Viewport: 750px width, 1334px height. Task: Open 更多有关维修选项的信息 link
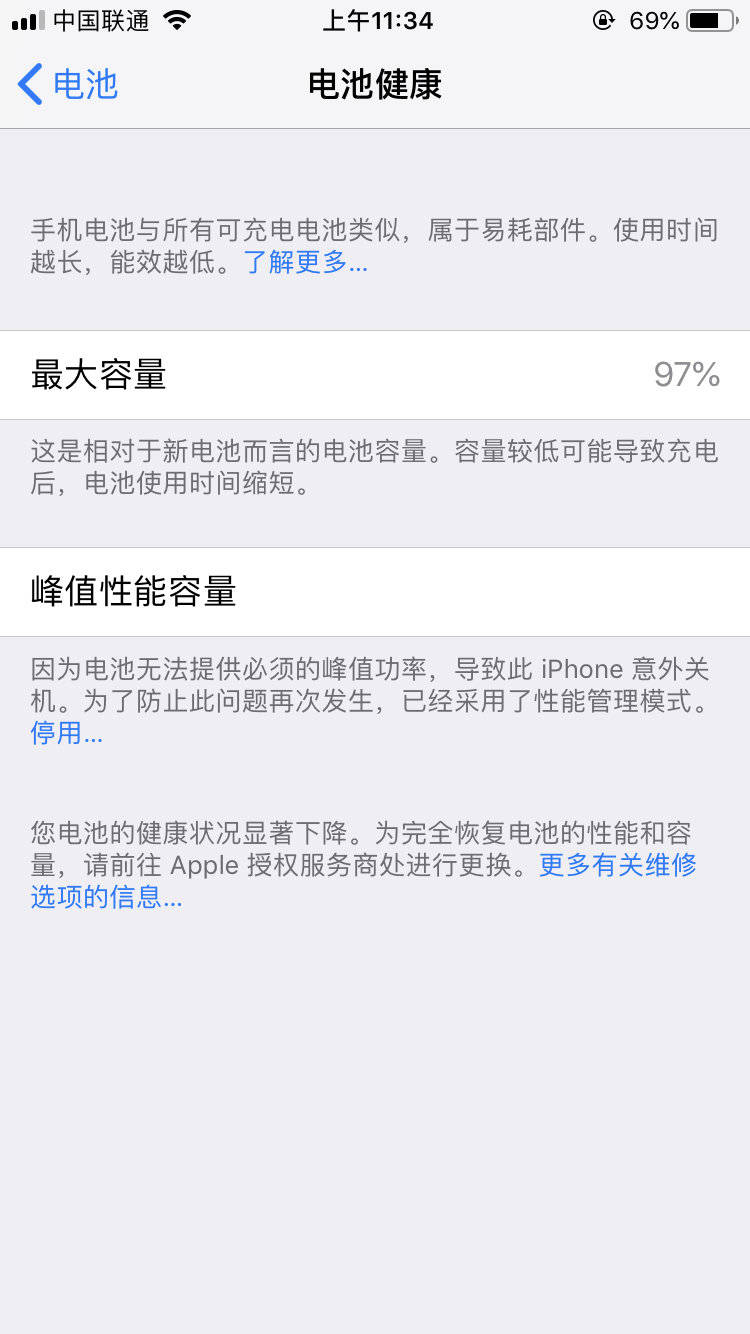pyautogui.click(x=617, y=865)
